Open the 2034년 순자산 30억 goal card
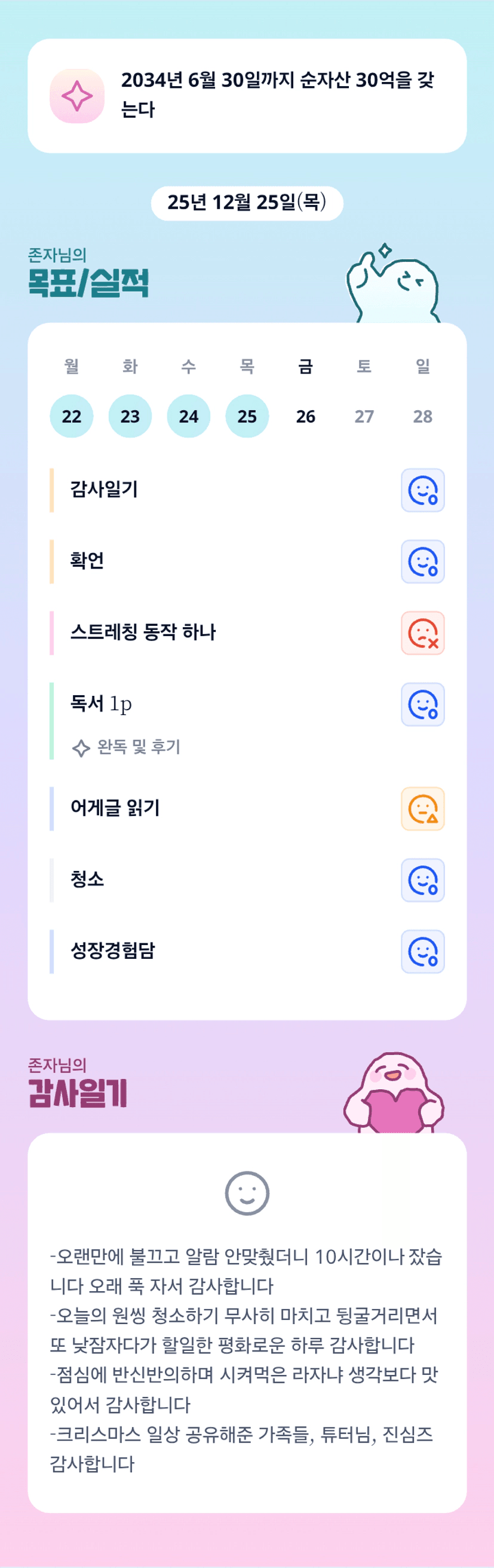The width and height of the screenshot is (494, 1568). pos(247,96)
